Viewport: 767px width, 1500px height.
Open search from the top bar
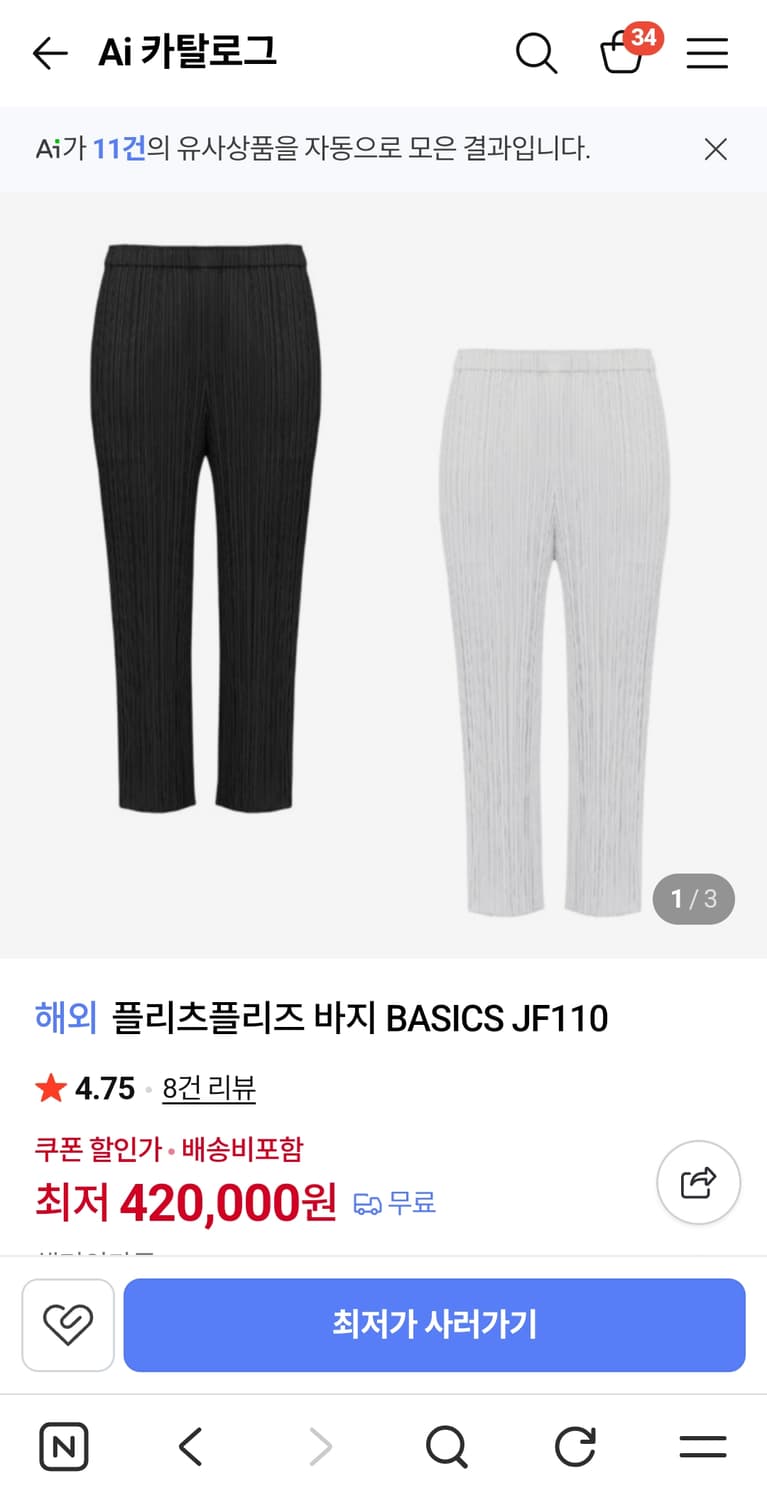coord(537,54)
